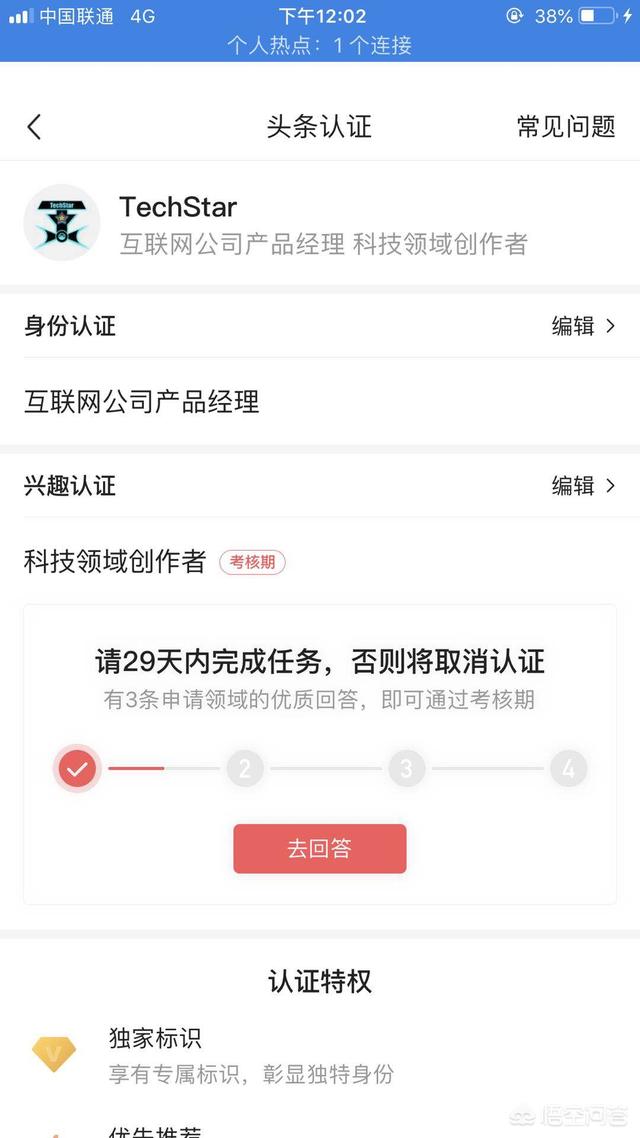Open 常见问题 help page
The image size is (640, 1138).
(x=565, y=127)
